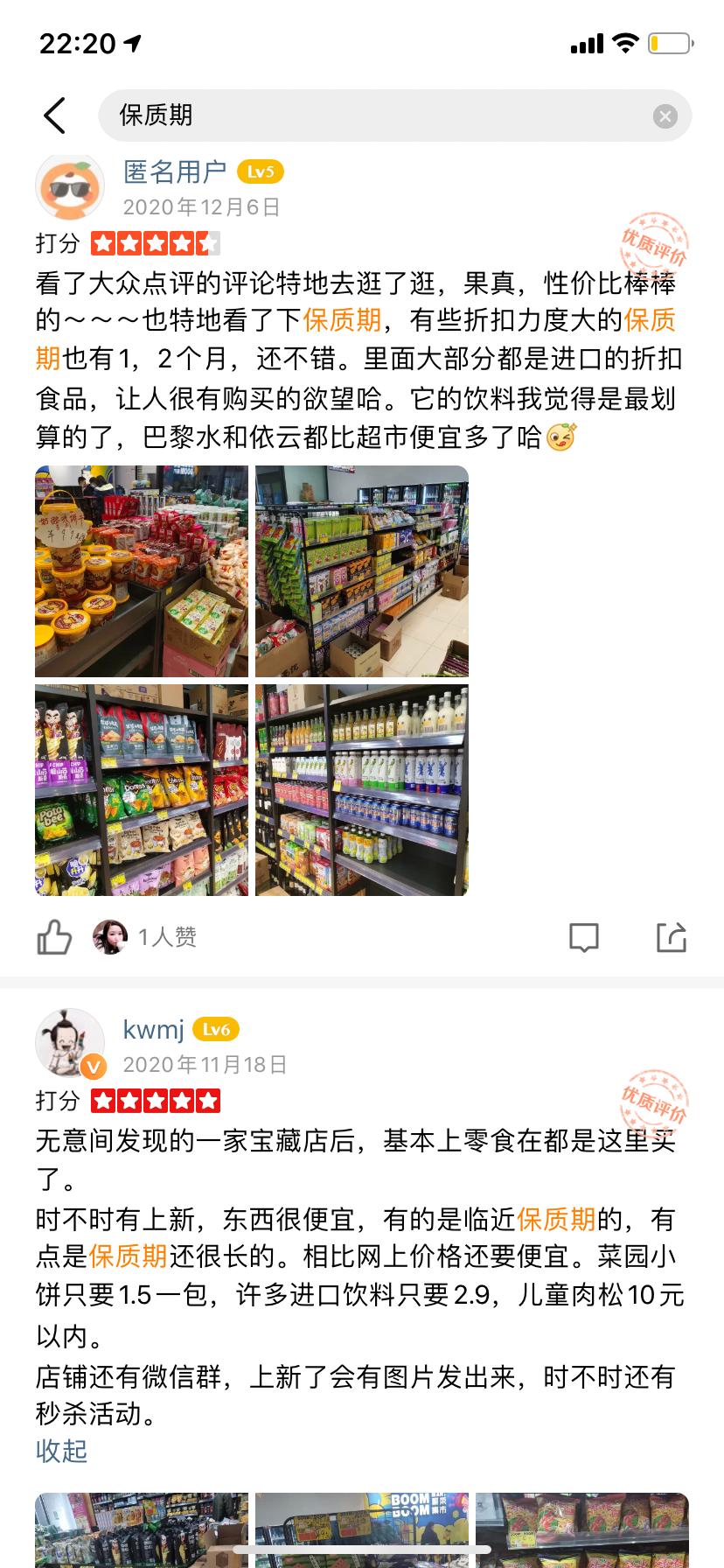Open kwmj's username link
The height and width of the screenshot is (1568, 724).
click(x=155, y=1031)
